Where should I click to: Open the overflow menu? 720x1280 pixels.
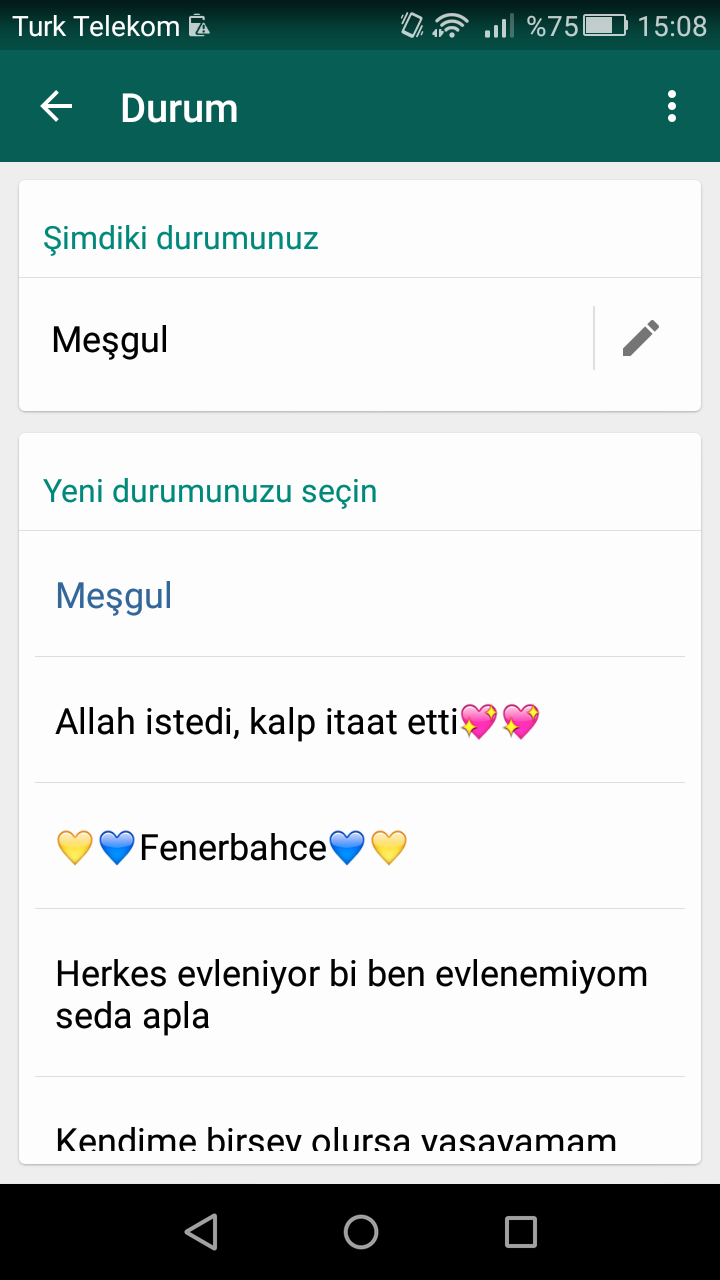tap(671, 107)
